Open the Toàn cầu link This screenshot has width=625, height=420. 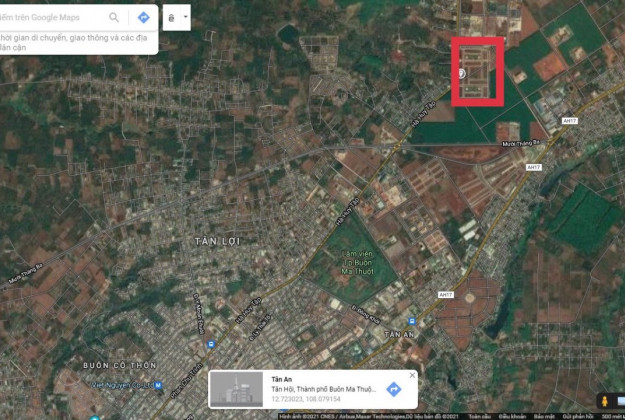[480, 416]
